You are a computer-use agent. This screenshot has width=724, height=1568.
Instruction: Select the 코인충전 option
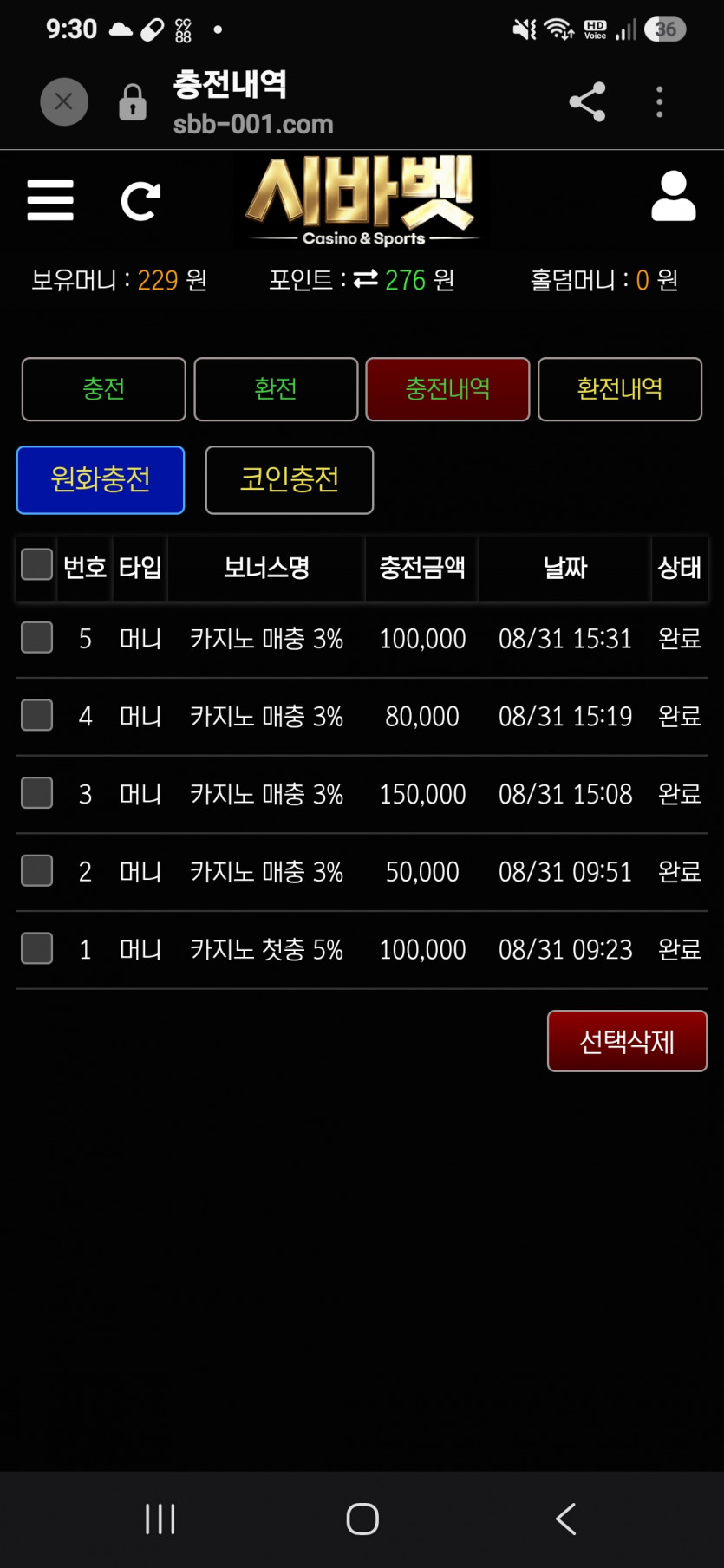(290, 480)
